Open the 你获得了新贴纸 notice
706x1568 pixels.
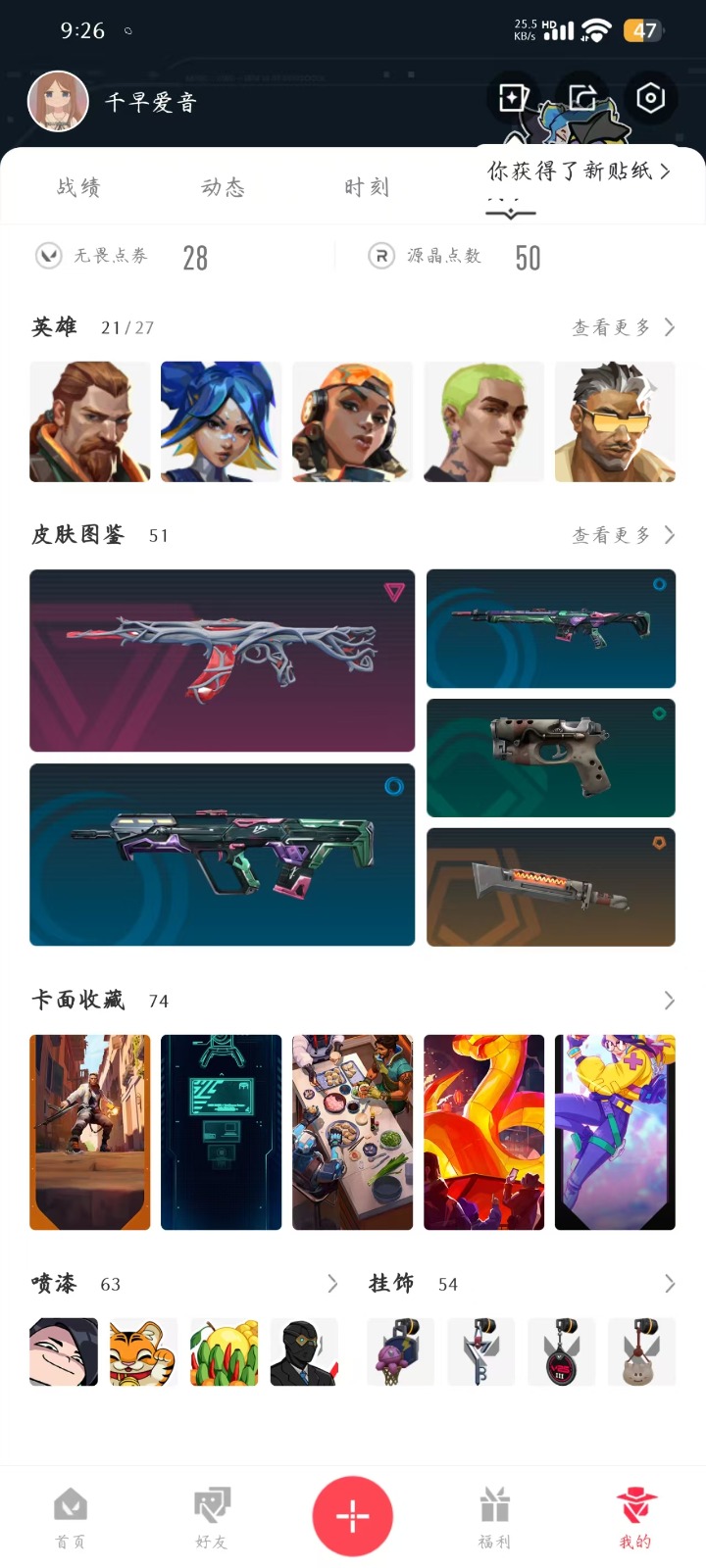(x=579, y=171)
